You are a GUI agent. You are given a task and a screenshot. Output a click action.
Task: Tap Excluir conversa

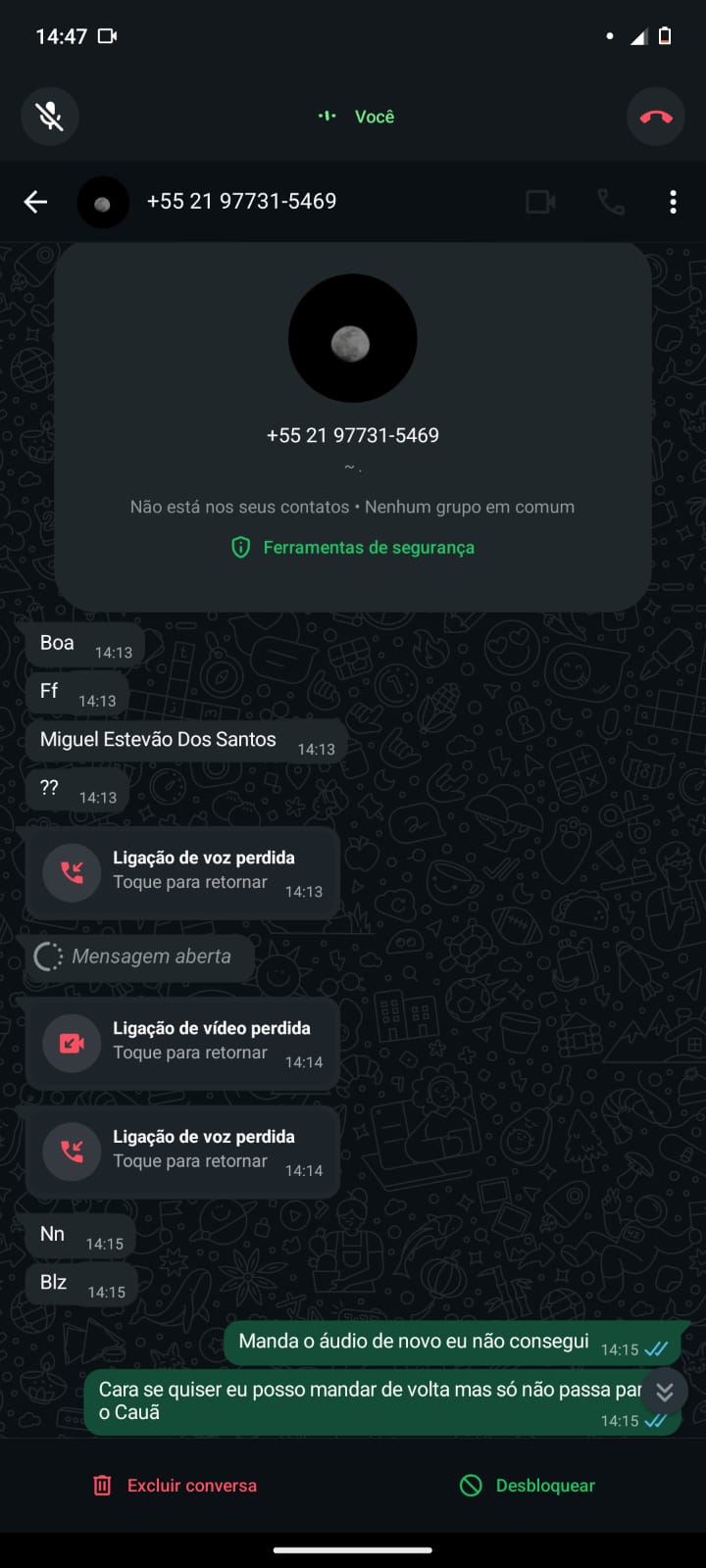click(176, 1486)
